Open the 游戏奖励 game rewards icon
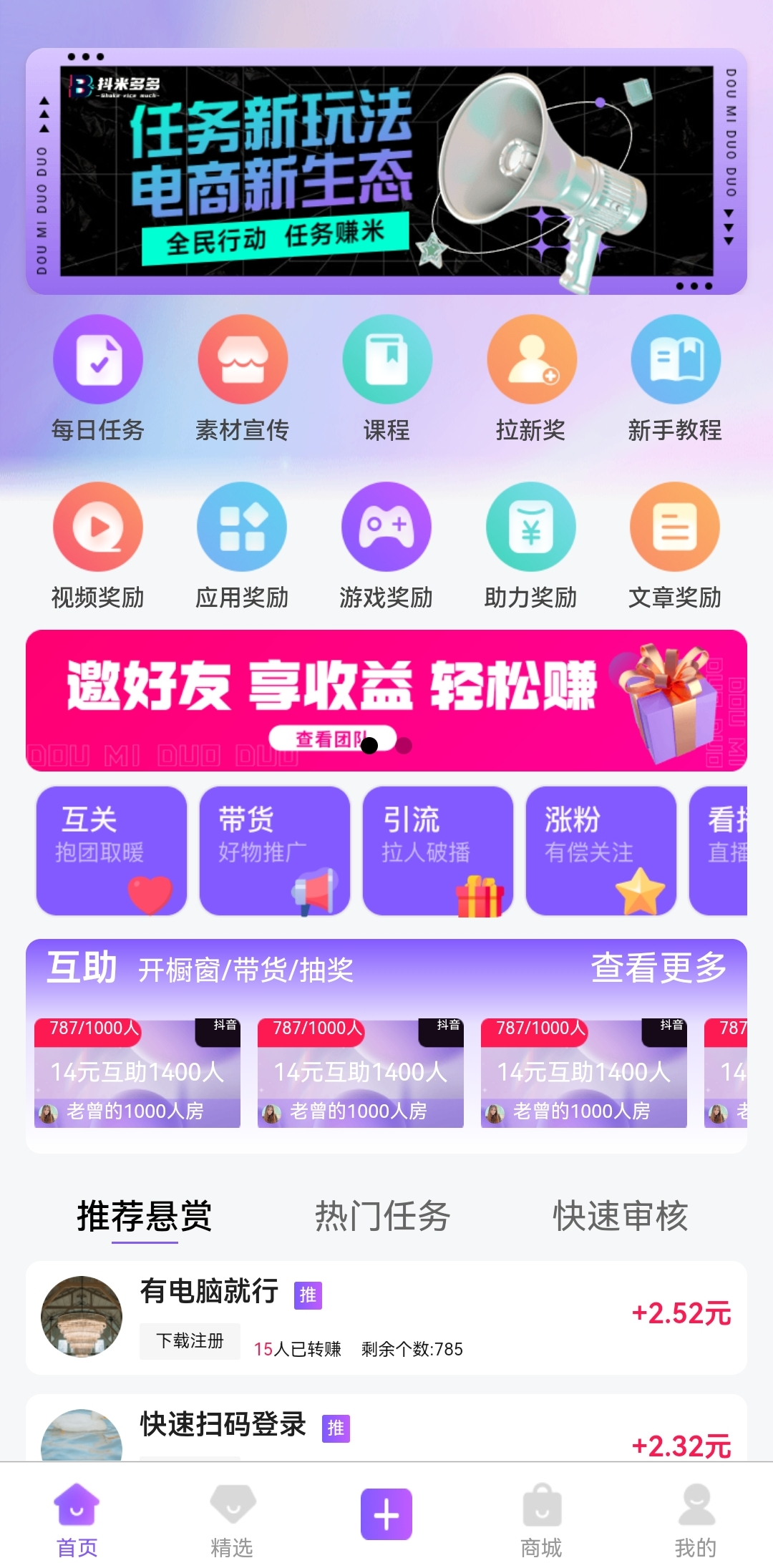Screen dimensions: 773x1568 tap(386, 527)
